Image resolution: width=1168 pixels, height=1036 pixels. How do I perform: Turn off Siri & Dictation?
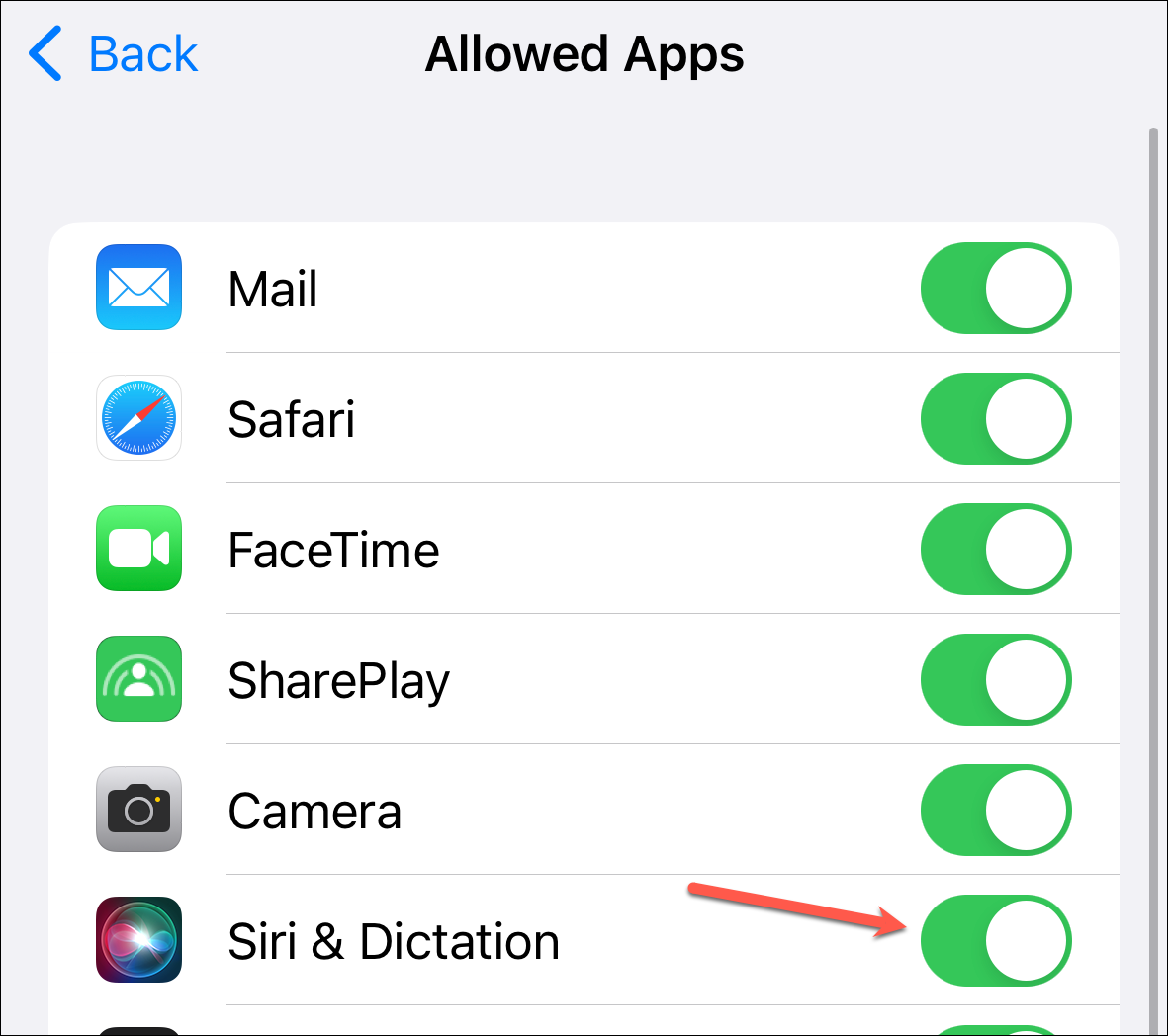click(996, 941)
